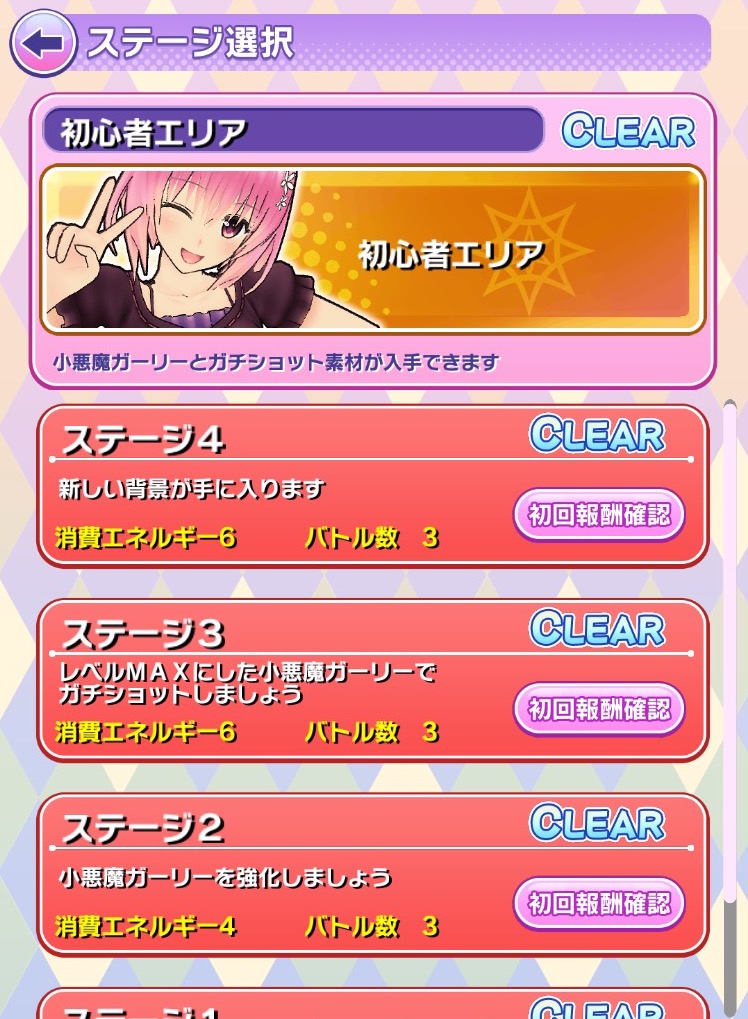748x1019 pixels.
Task: Tap 初回報酬確認 on ステージ2
Action: (x=598, y=903)
